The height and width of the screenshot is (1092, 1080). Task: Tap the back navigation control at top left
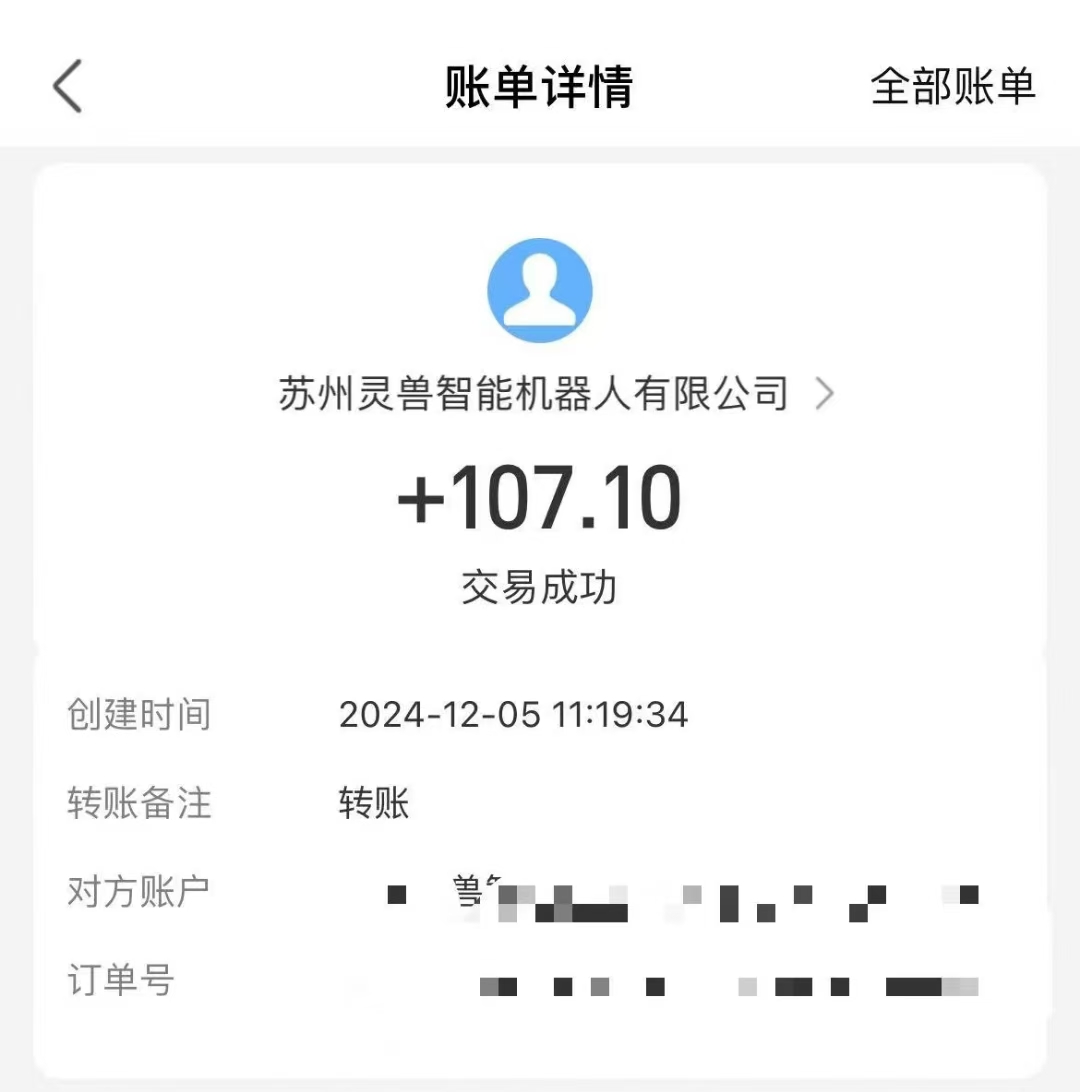tap(66, 87)
